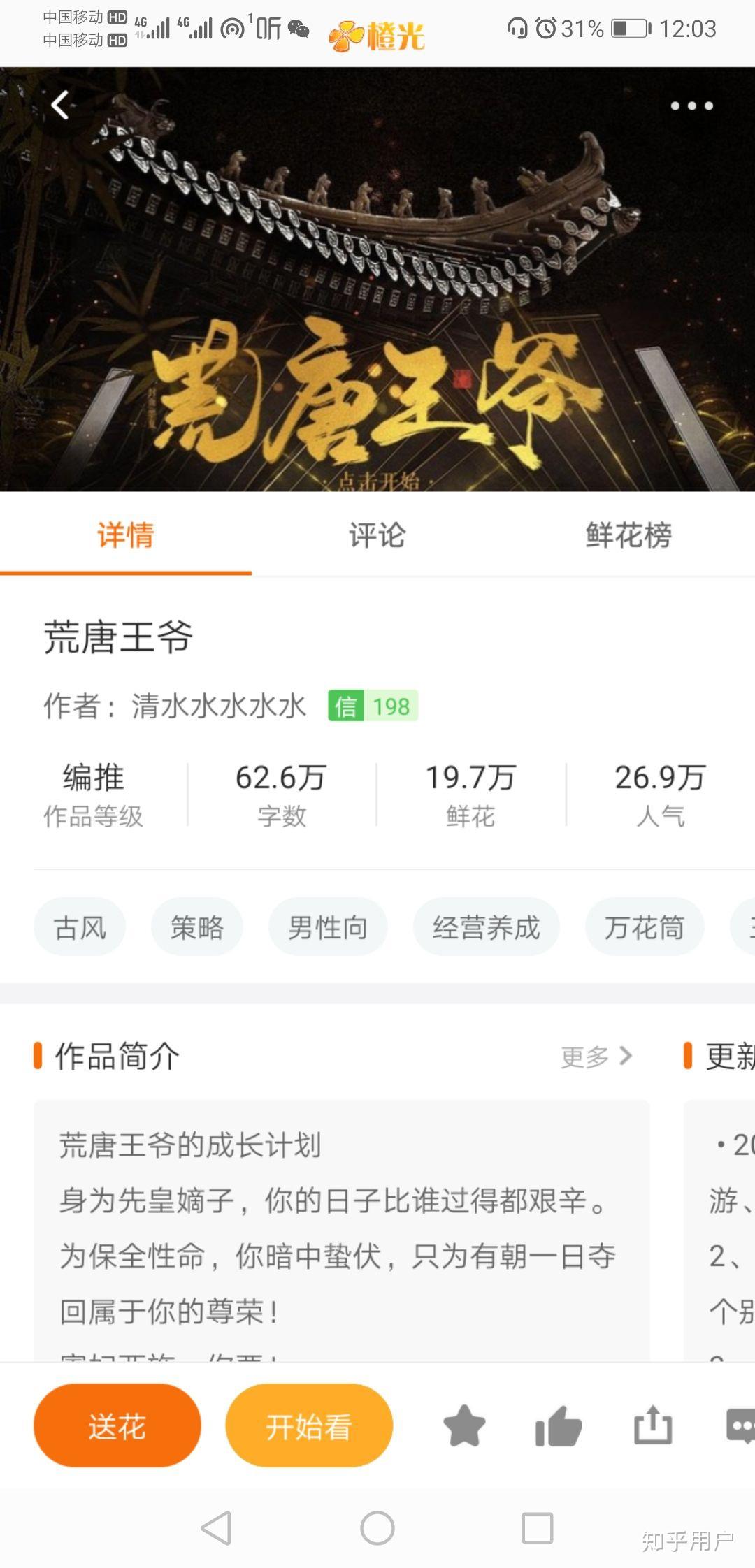Choose the 经营养成 tag chip

click(x=486, y=927)
